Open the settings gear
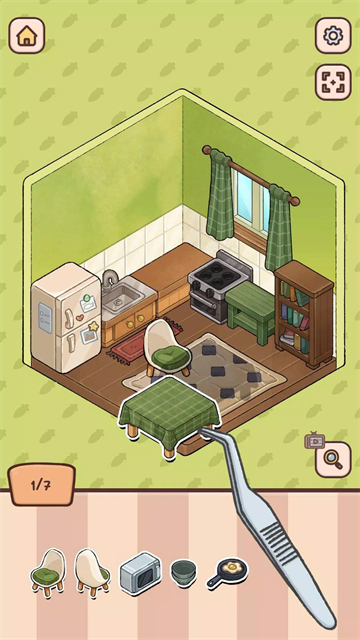 click(x=333, y=36)
